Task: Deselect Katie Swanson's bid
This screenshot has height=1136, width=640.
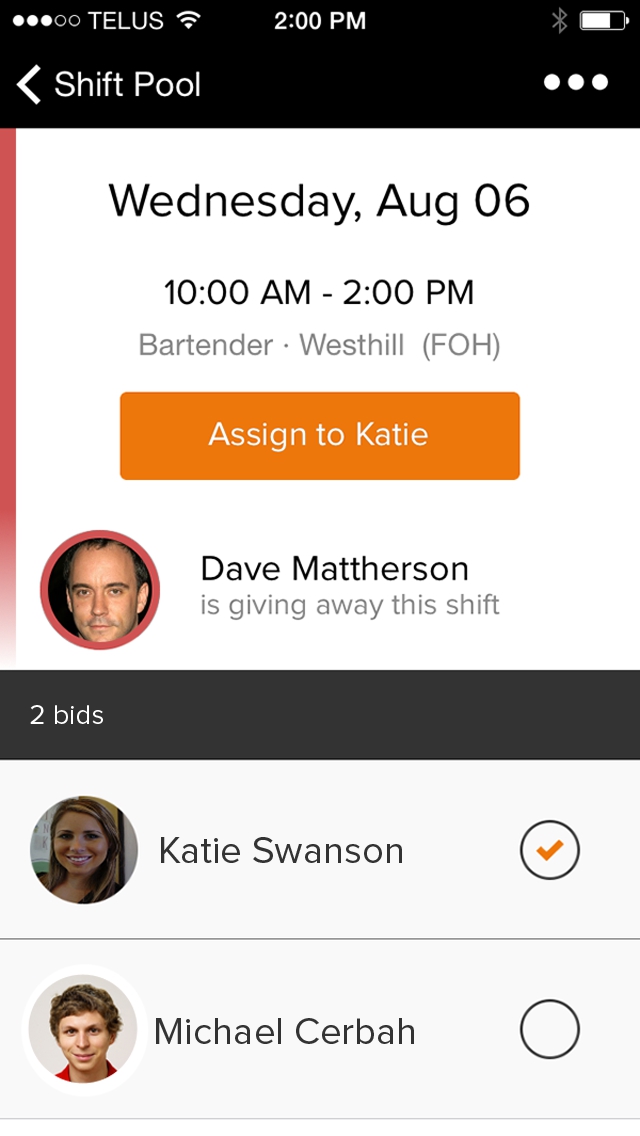Action: point(549,850)
